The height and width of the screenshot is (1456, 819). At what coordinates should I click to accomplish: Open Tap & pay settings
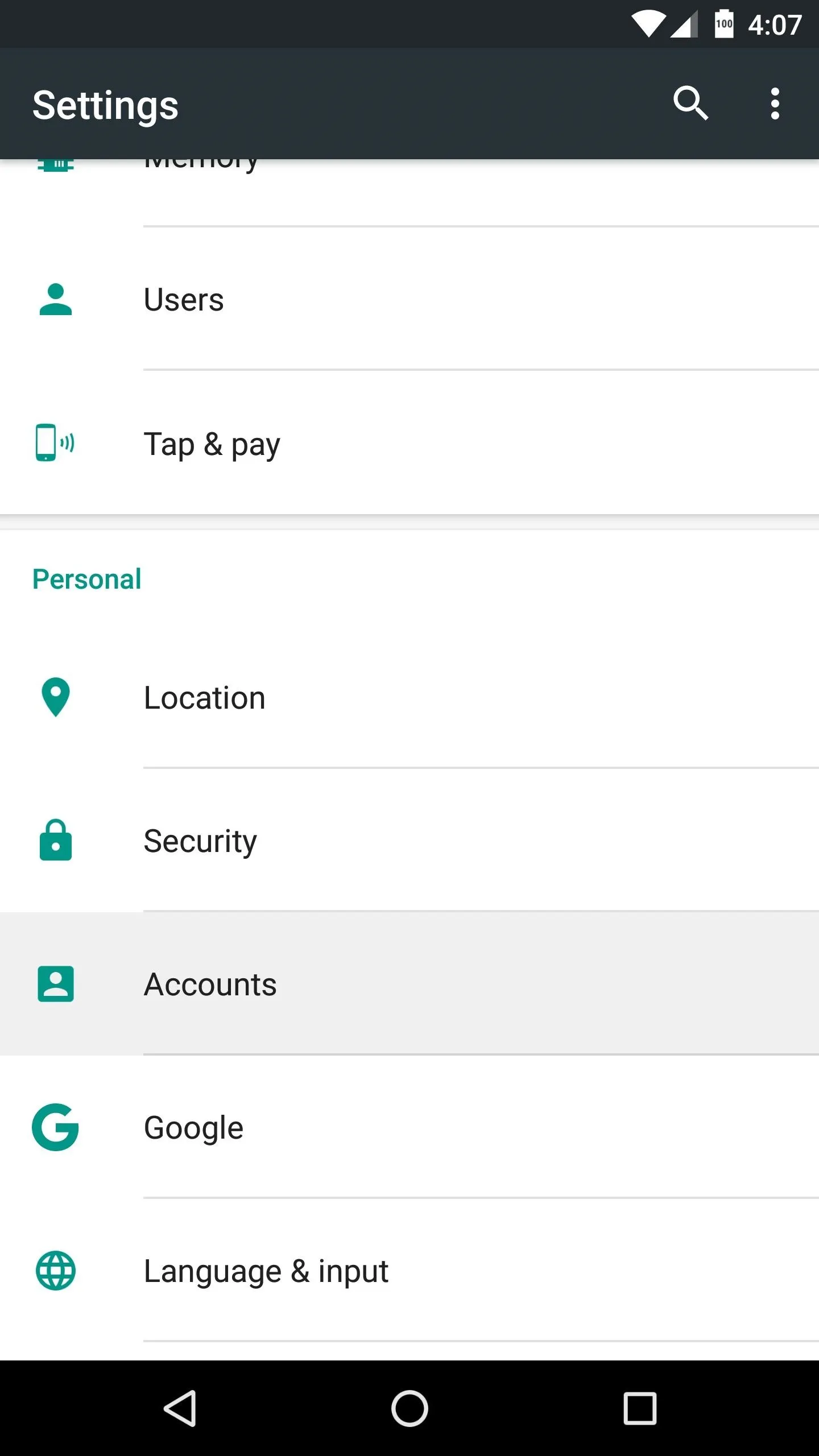coord(409,444)
